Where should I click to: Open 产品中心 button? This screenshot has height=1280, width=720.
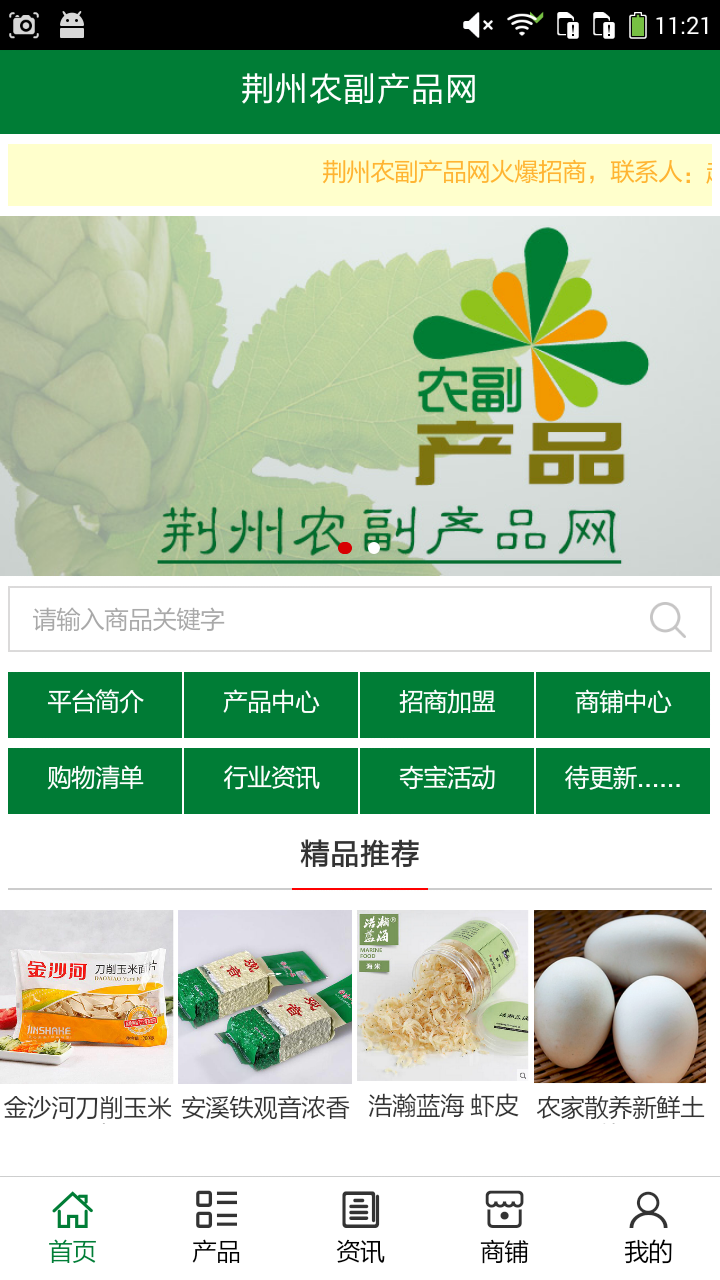point(271,704)
